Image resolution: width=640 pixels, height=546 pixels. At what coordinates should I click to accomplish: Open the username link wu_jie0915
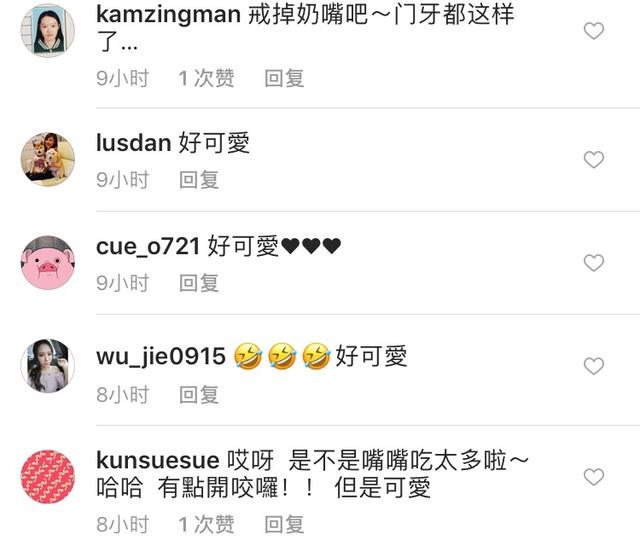(160, 355)
